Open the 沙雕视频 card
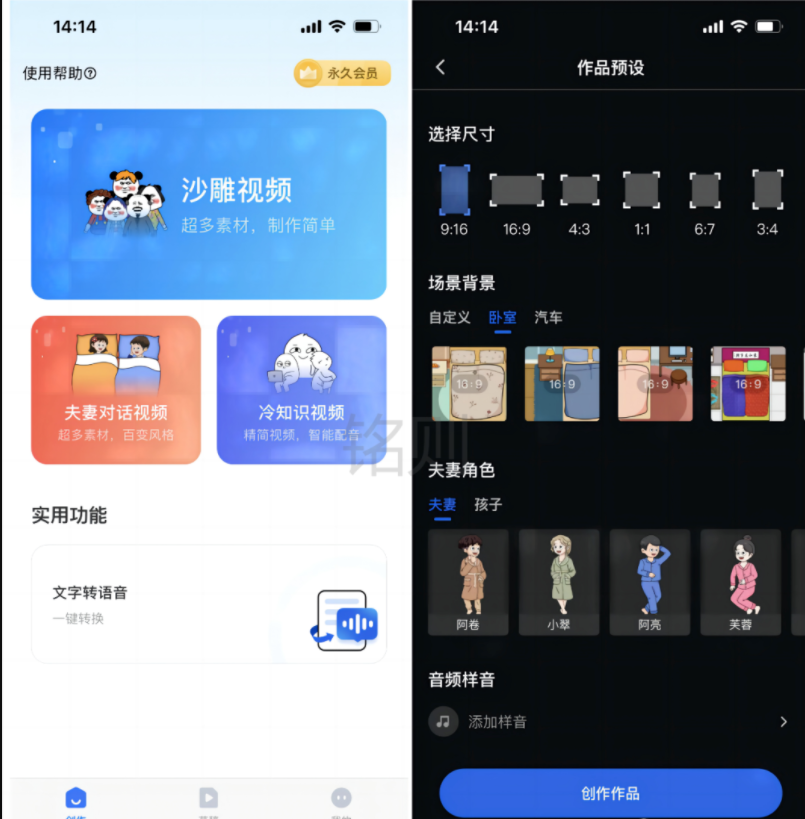805x819 pixels. click(208, 204)
